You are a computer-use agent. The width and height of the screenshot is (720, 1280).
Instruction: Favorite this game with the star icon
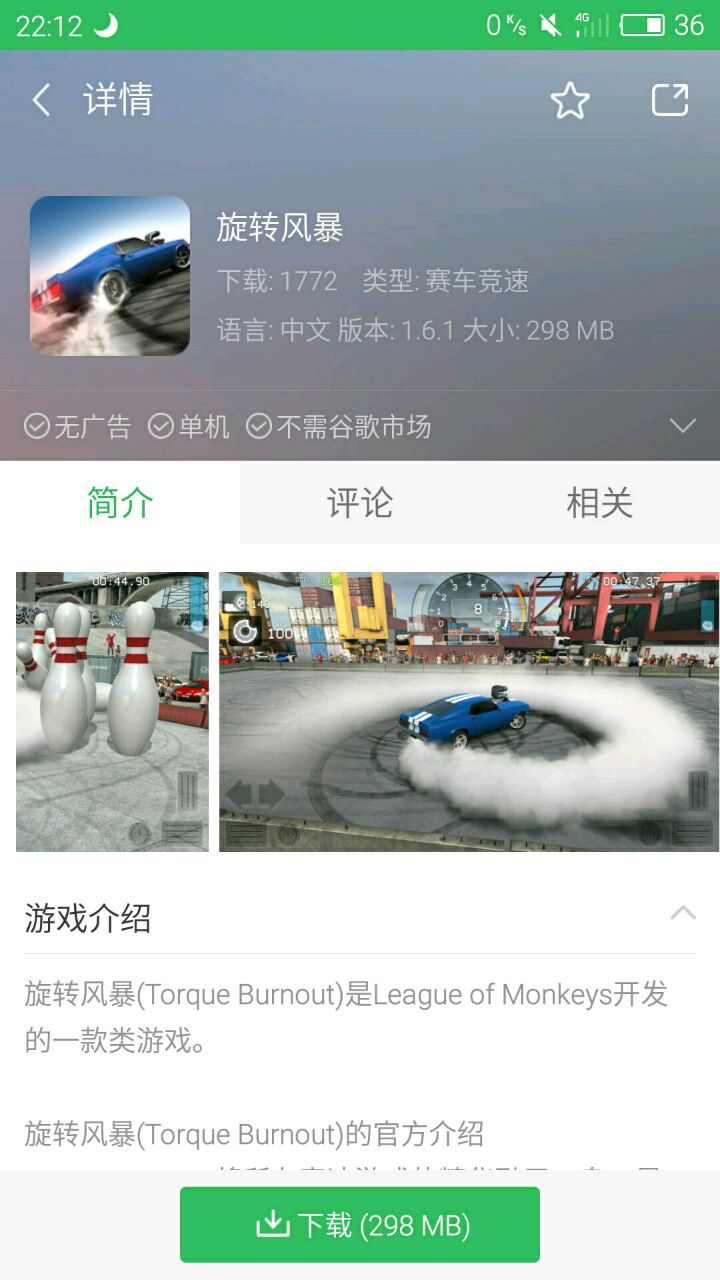(x=570, y=100)
